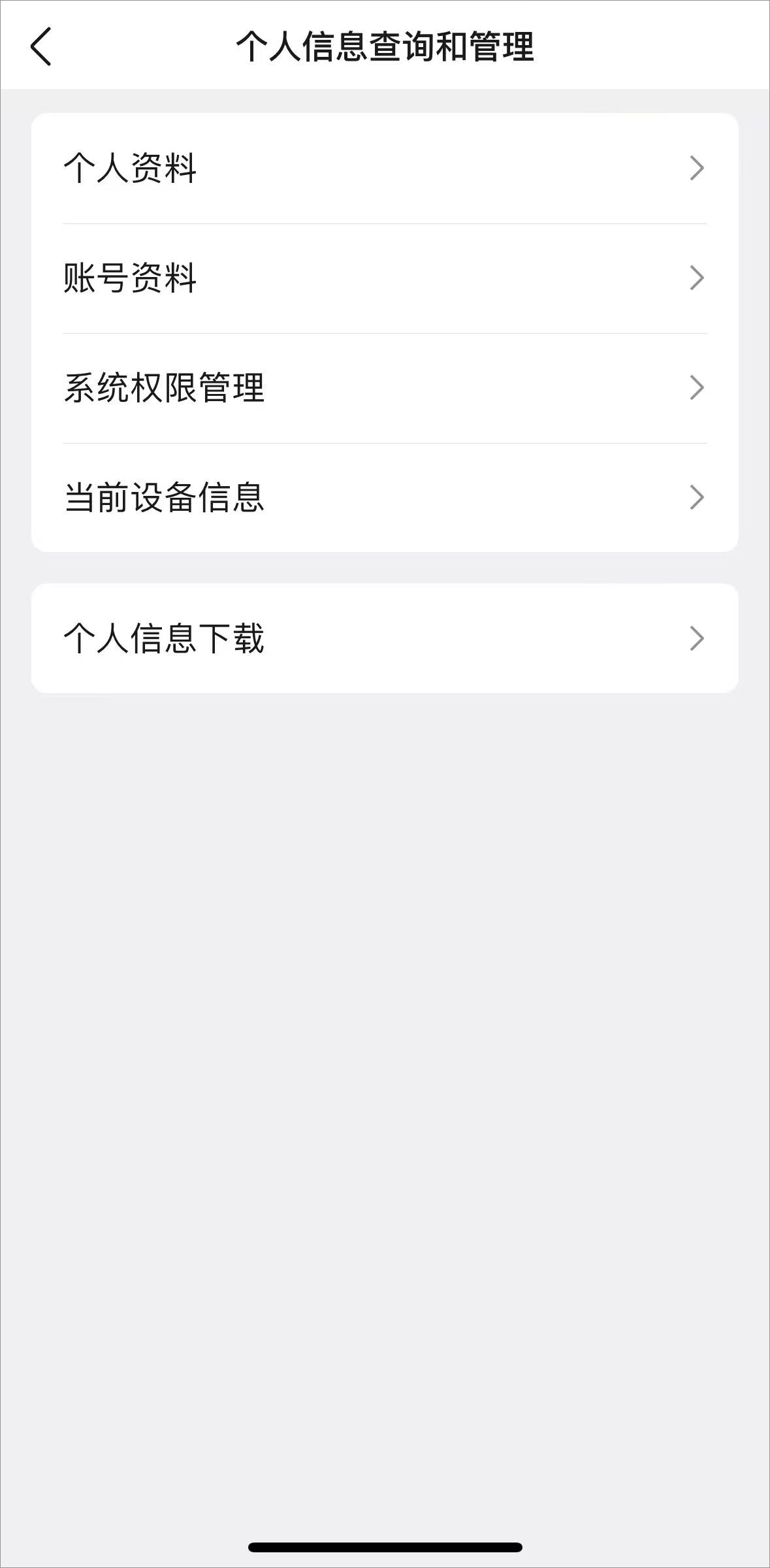This screenshot has height=1568, width=770.
Task: Select 系统权限管理
Action: (x=385, y=388)
